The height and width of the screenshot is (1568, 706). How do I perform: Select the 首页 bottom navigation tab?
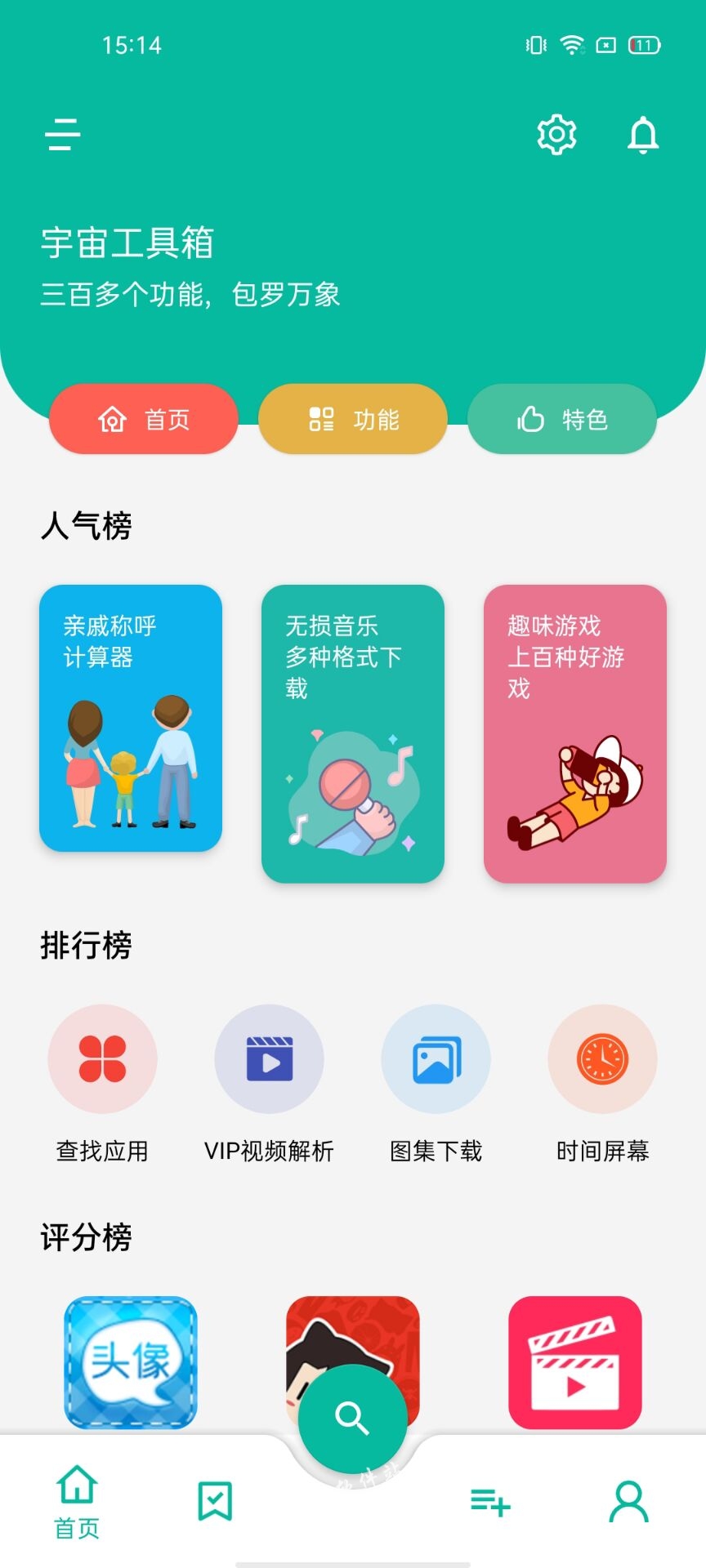click(77, 1501)
